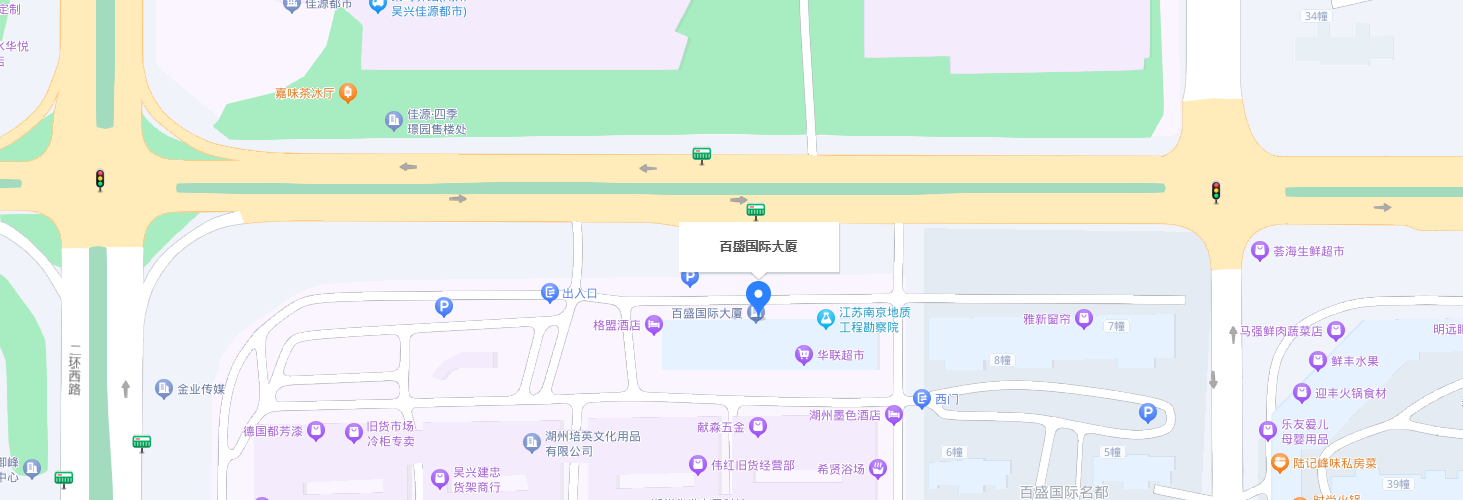This screenshot has width=1463, height=500.
Task: Select the 希贤浴场 bathhouse marker
Action: pyautogui.click(x=878, y=467)
